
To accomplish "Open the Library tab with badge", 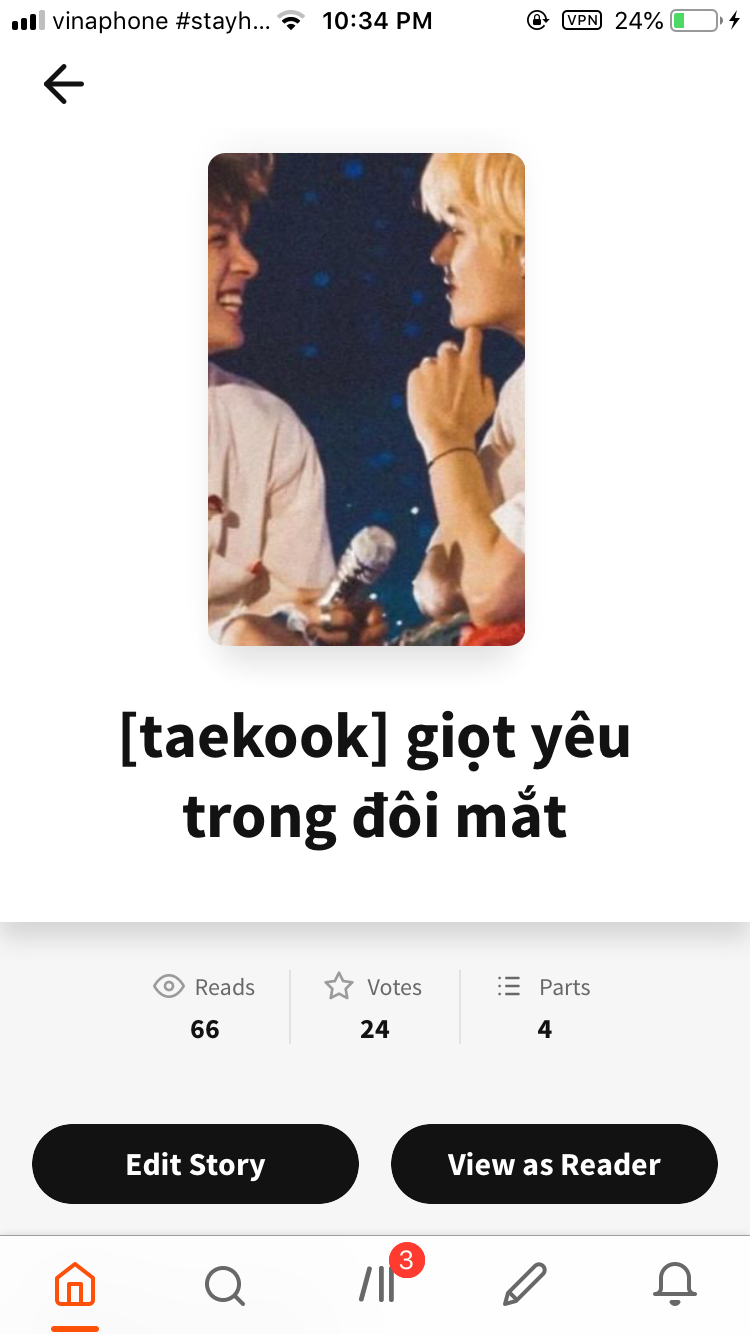I will pos(379,1284).
